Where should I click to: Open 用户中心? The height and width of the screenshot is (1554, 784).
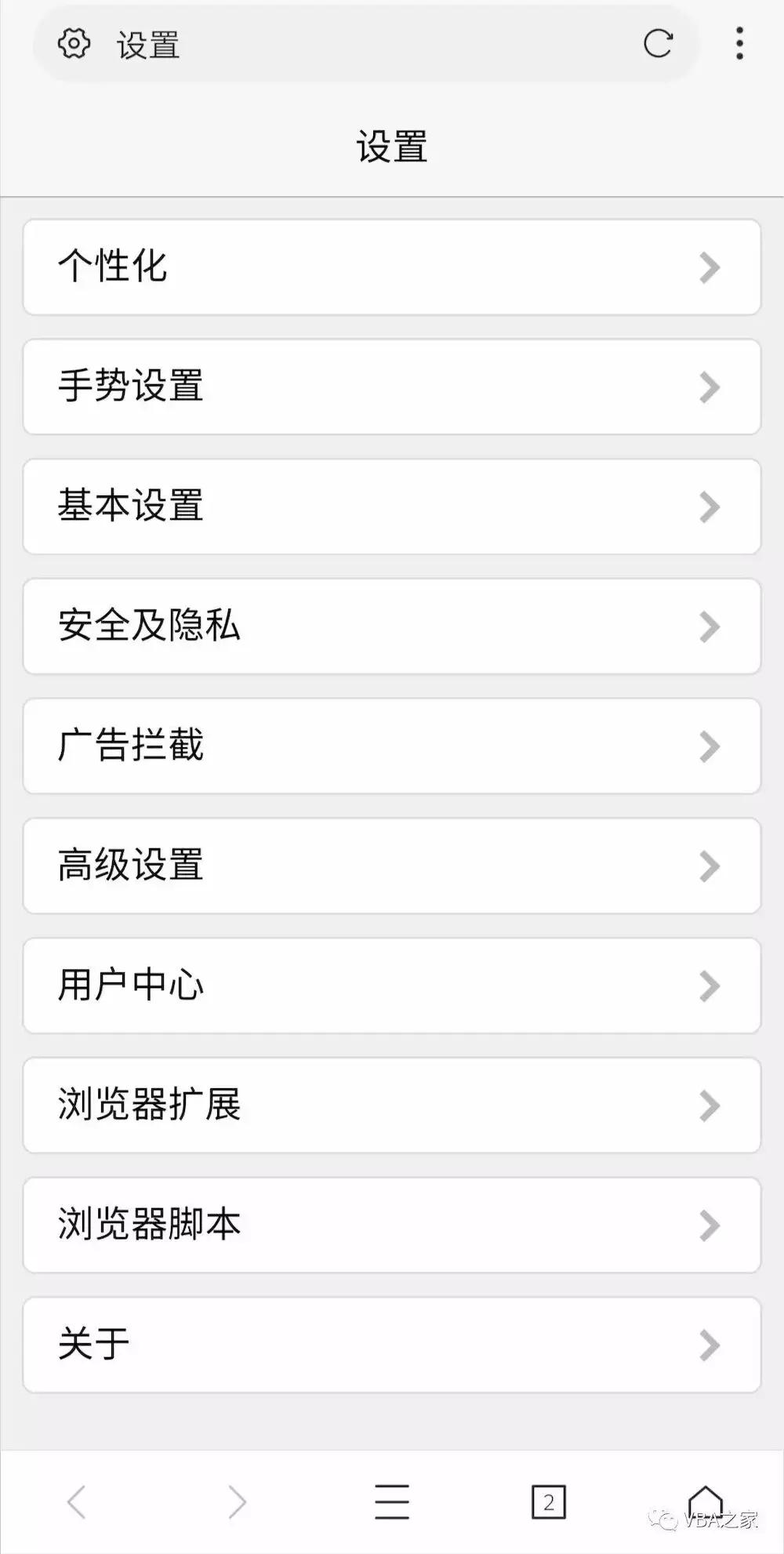tap(392, 986)
